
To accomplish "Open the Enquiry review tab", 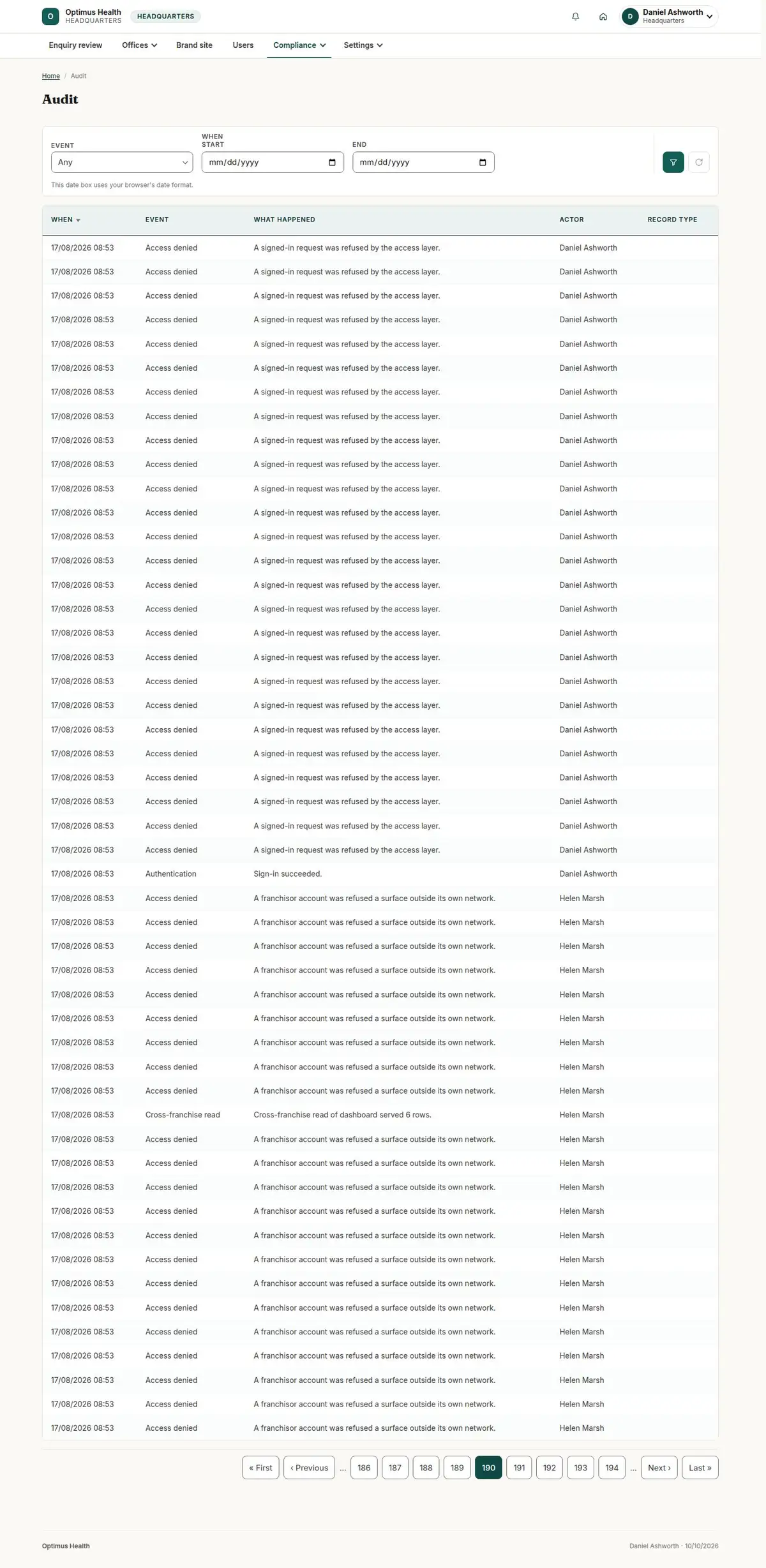I will (x=75, y=45).
